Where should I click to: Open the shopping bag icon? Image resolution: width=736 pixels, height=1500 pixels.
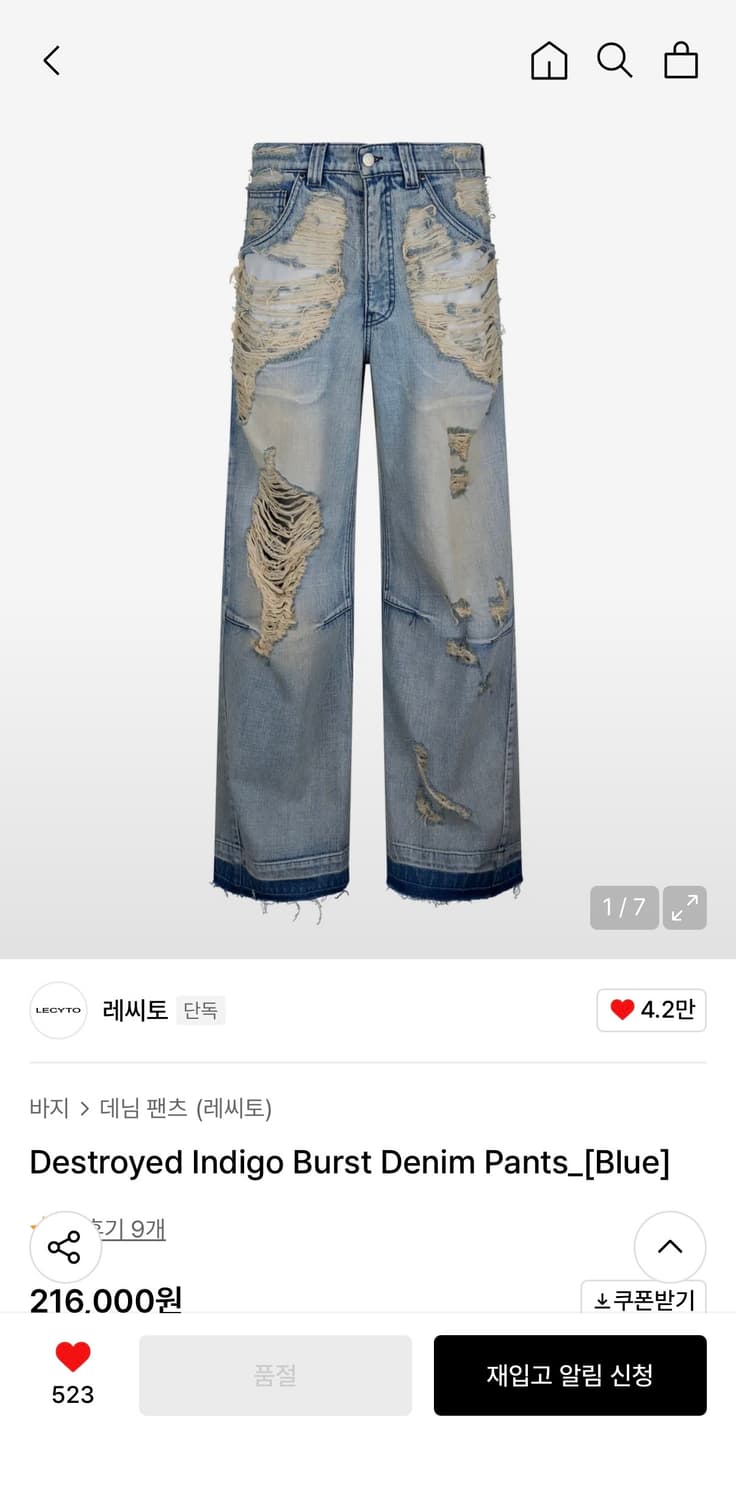point(682,60)
